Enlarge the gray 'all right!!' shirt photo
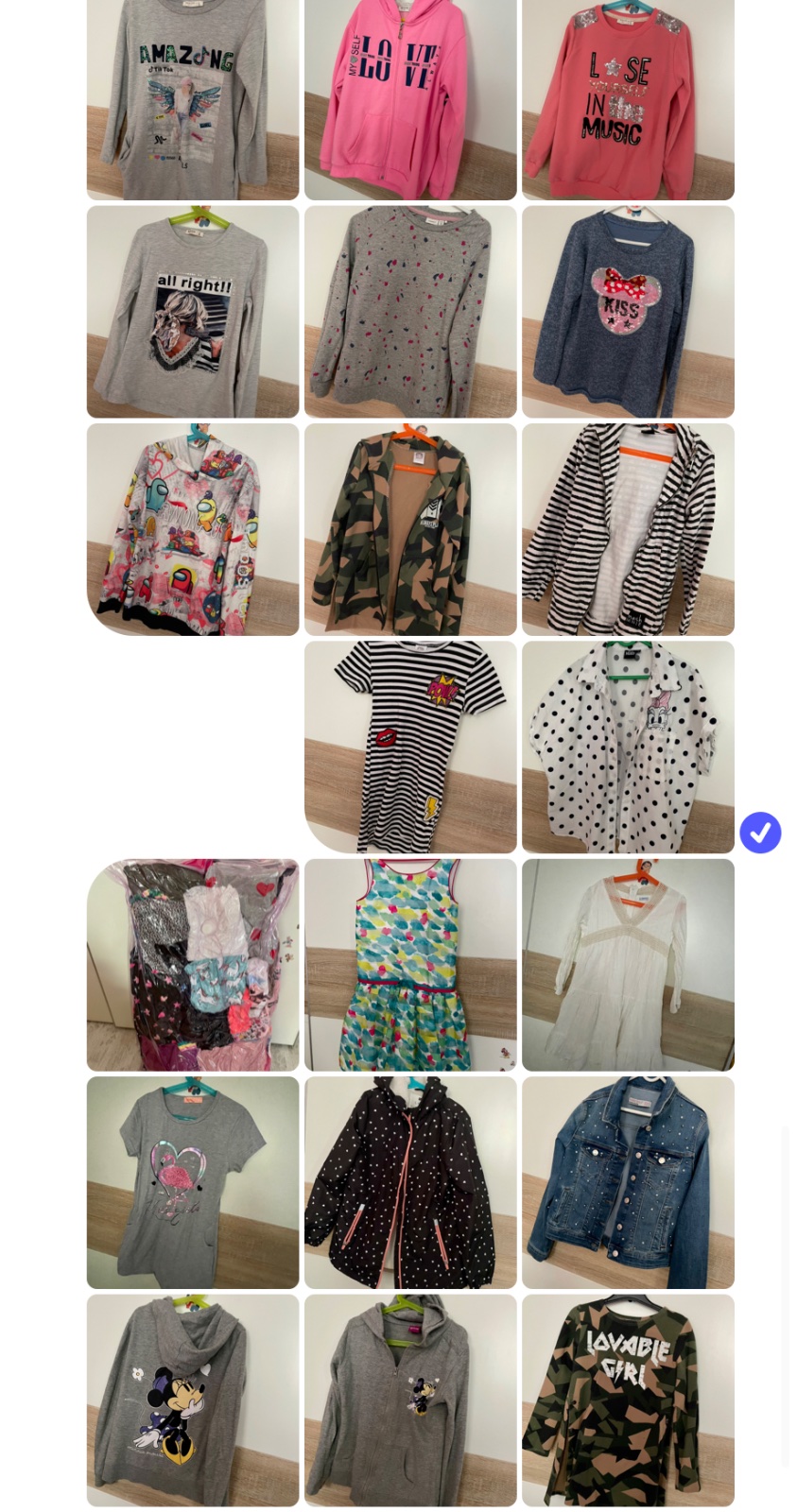This screenshot has height=1512, width=797. coord(193,312)
